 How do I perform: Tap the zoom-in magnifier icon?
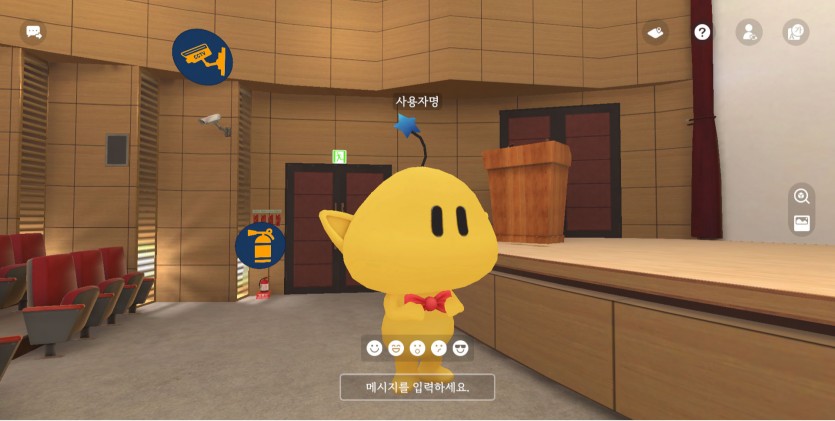tap(801, 196)
